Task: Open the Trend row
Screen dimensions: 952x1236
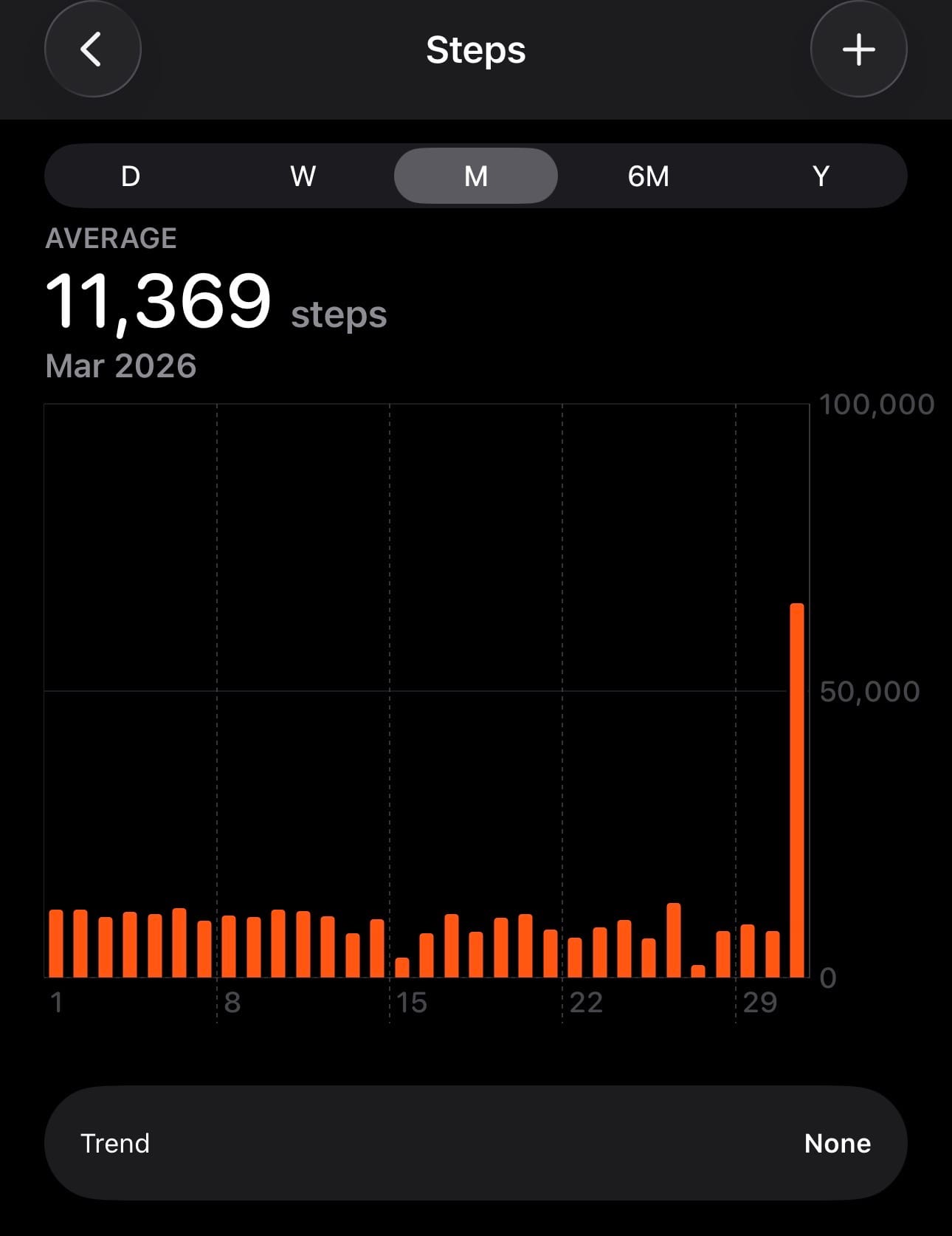Action: [x=476, y=1143]
